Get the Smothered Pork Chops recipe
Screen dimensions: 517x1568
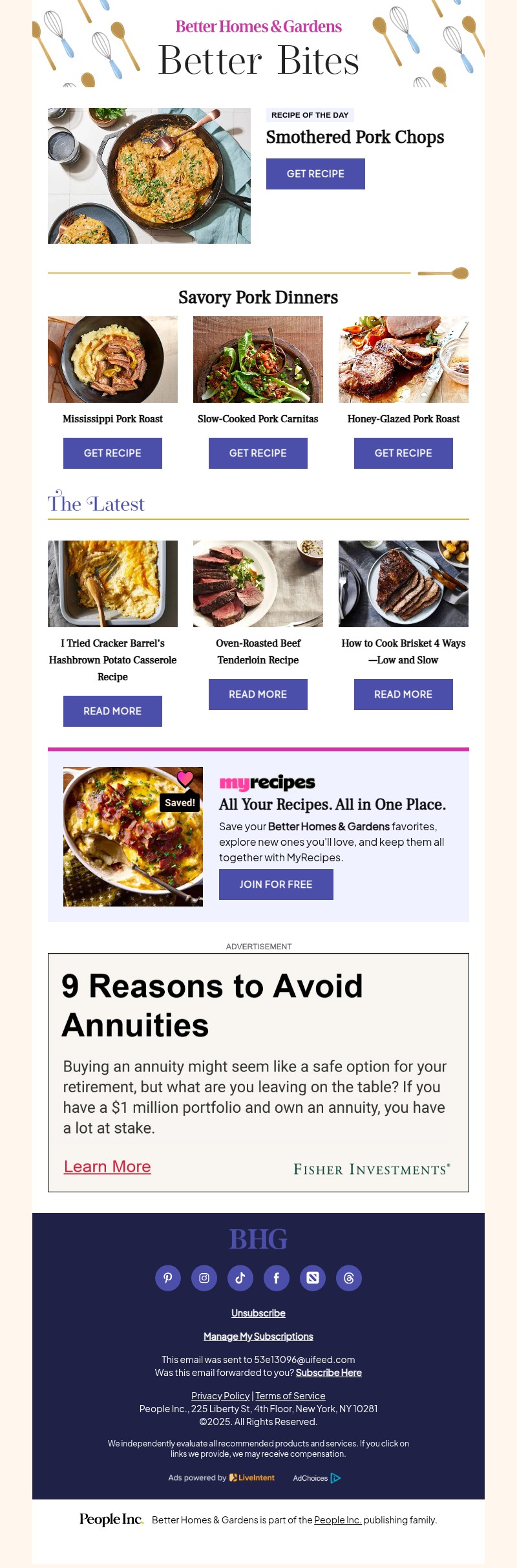pyautogui.click(x=315, y=174)
